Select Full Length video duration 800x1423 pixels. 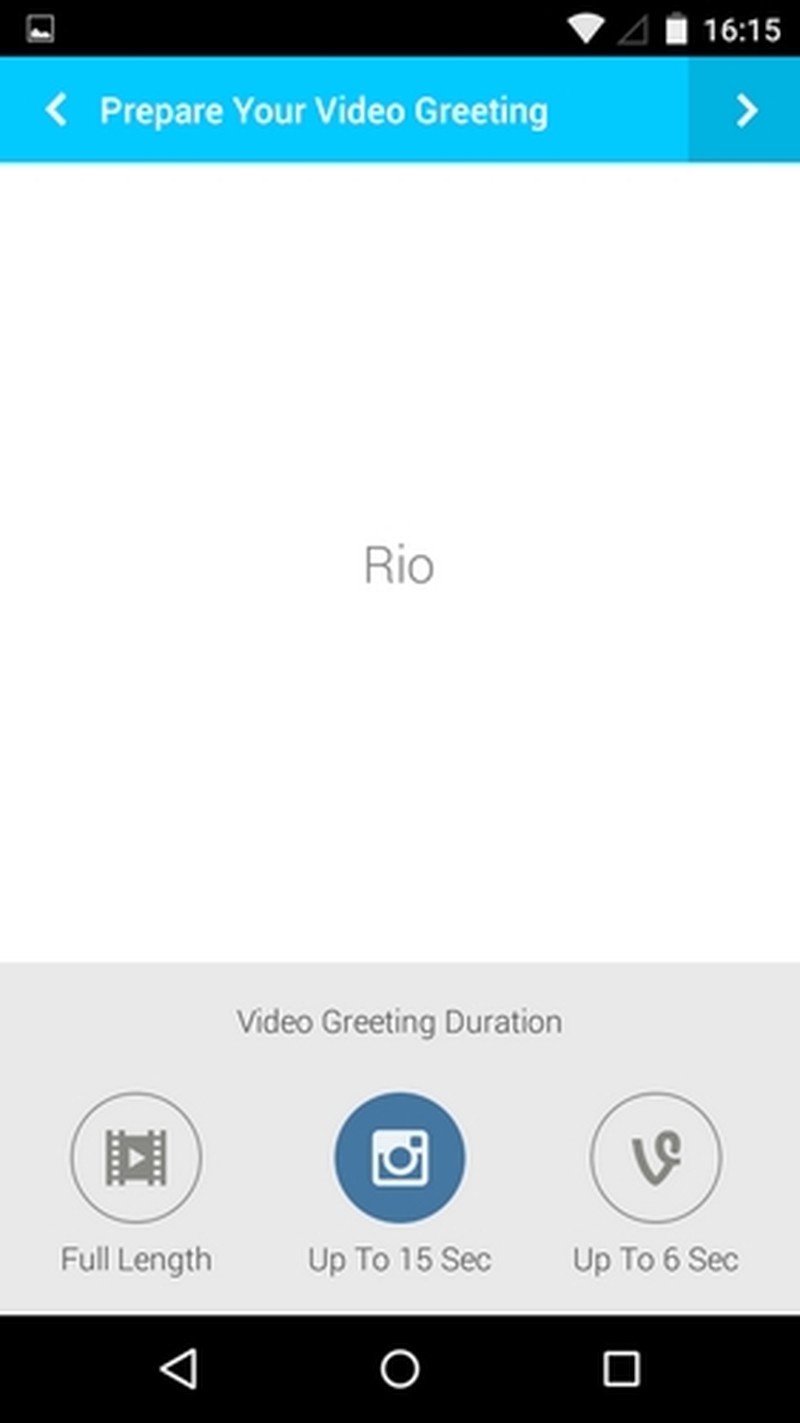[136, 1157]
